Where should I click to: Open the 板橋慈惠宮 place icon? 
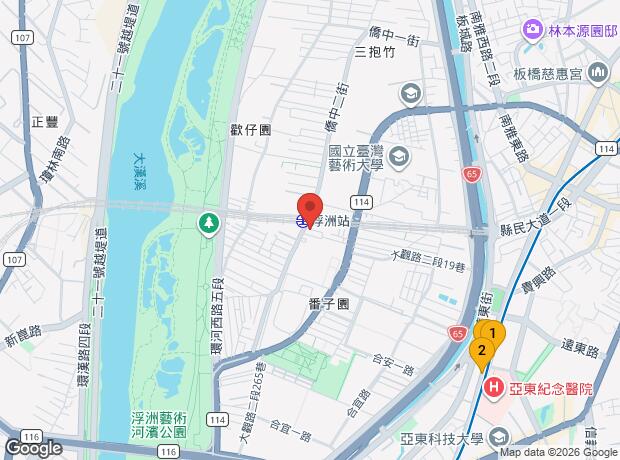click(600, 73)
